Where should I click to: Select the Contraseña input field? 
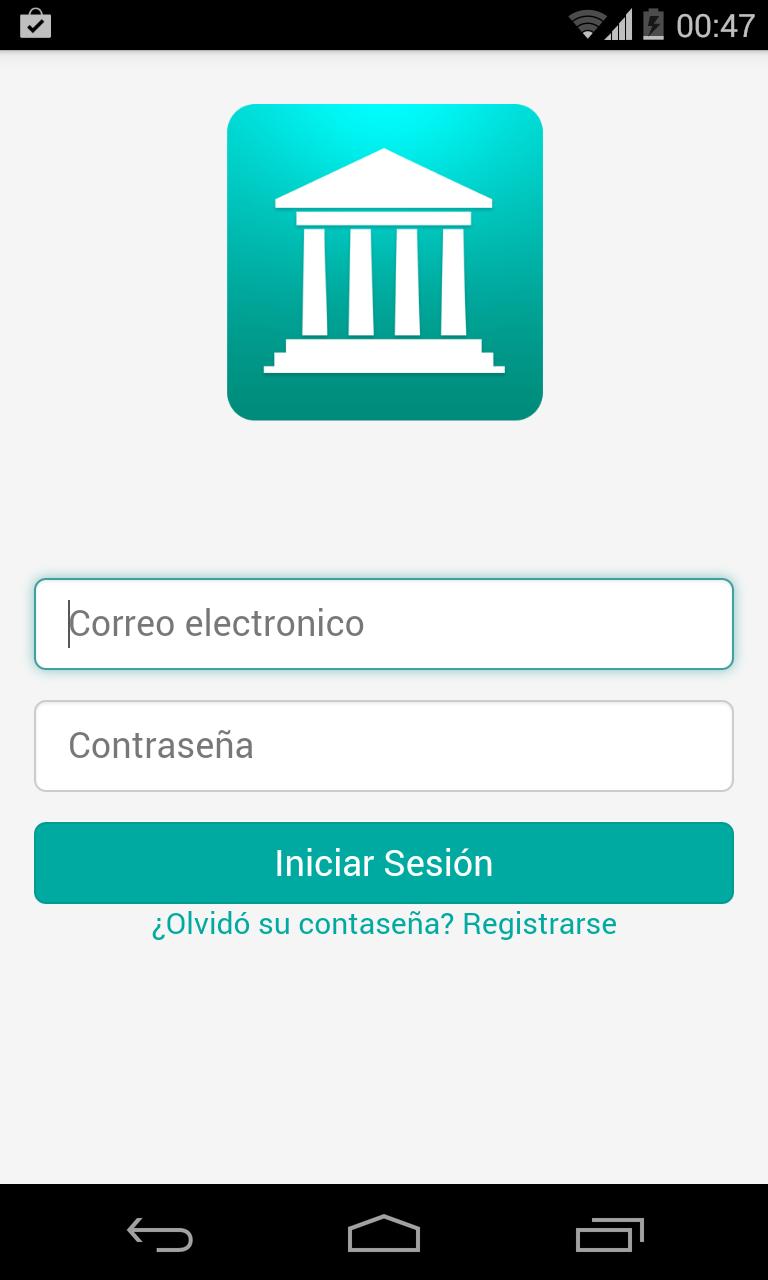(384, 746)
